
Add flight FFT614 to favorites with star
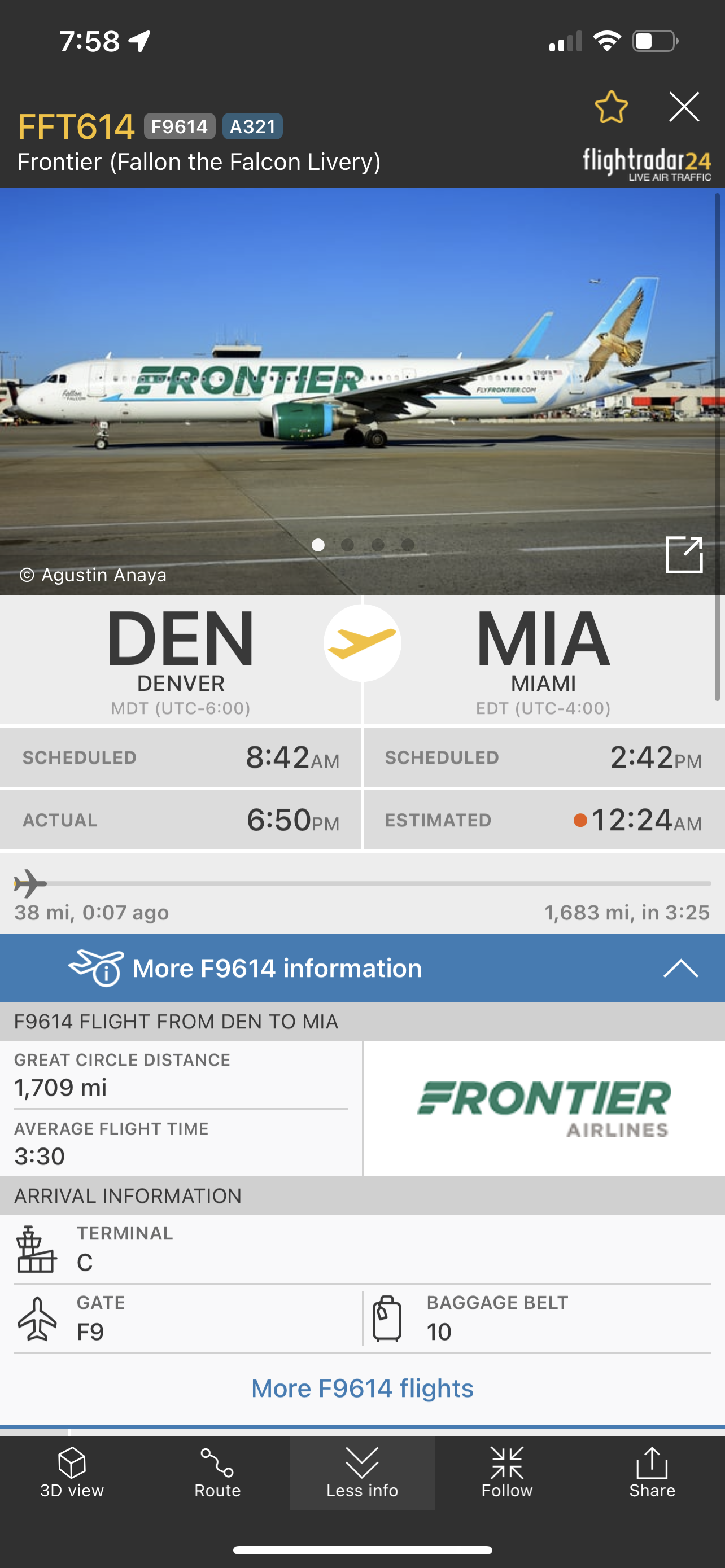pyautogui.click(x=610, y=108)
